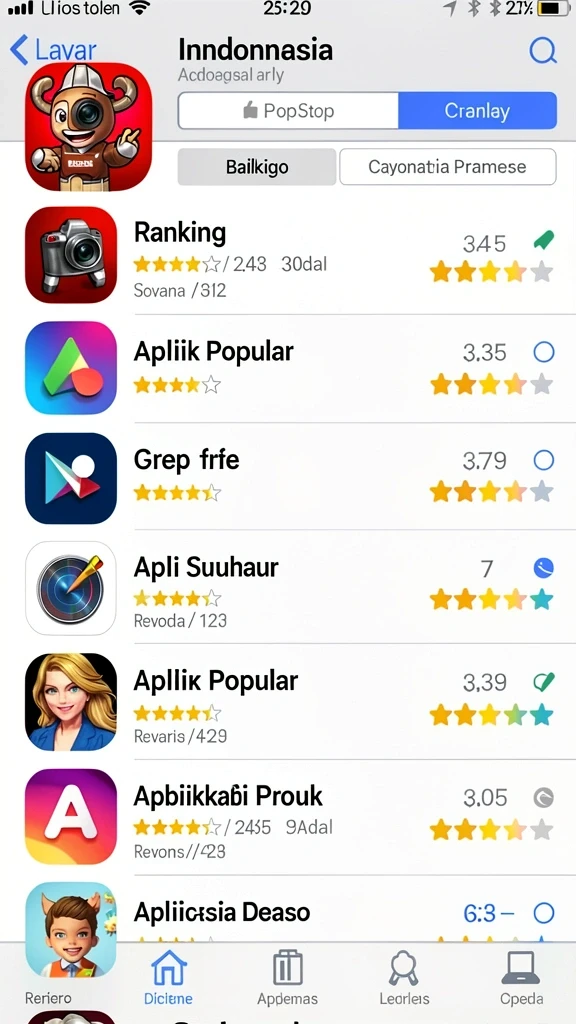Select the PopStop segment
Image resolution: width=576 pixels, height=1024 pixels.
point(288,110)
